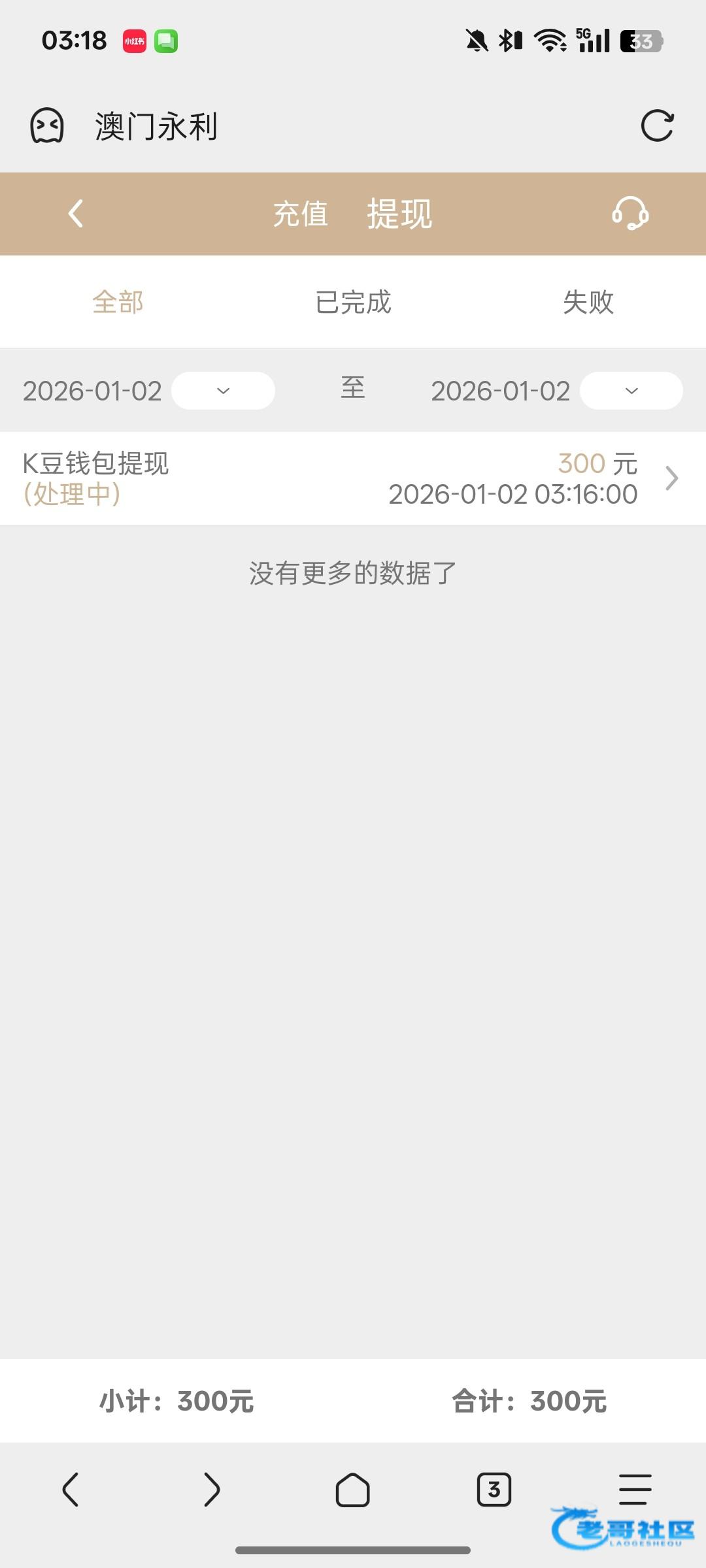
Task: Open the browser tabs switcher
Action: (x=494, y=1490)
